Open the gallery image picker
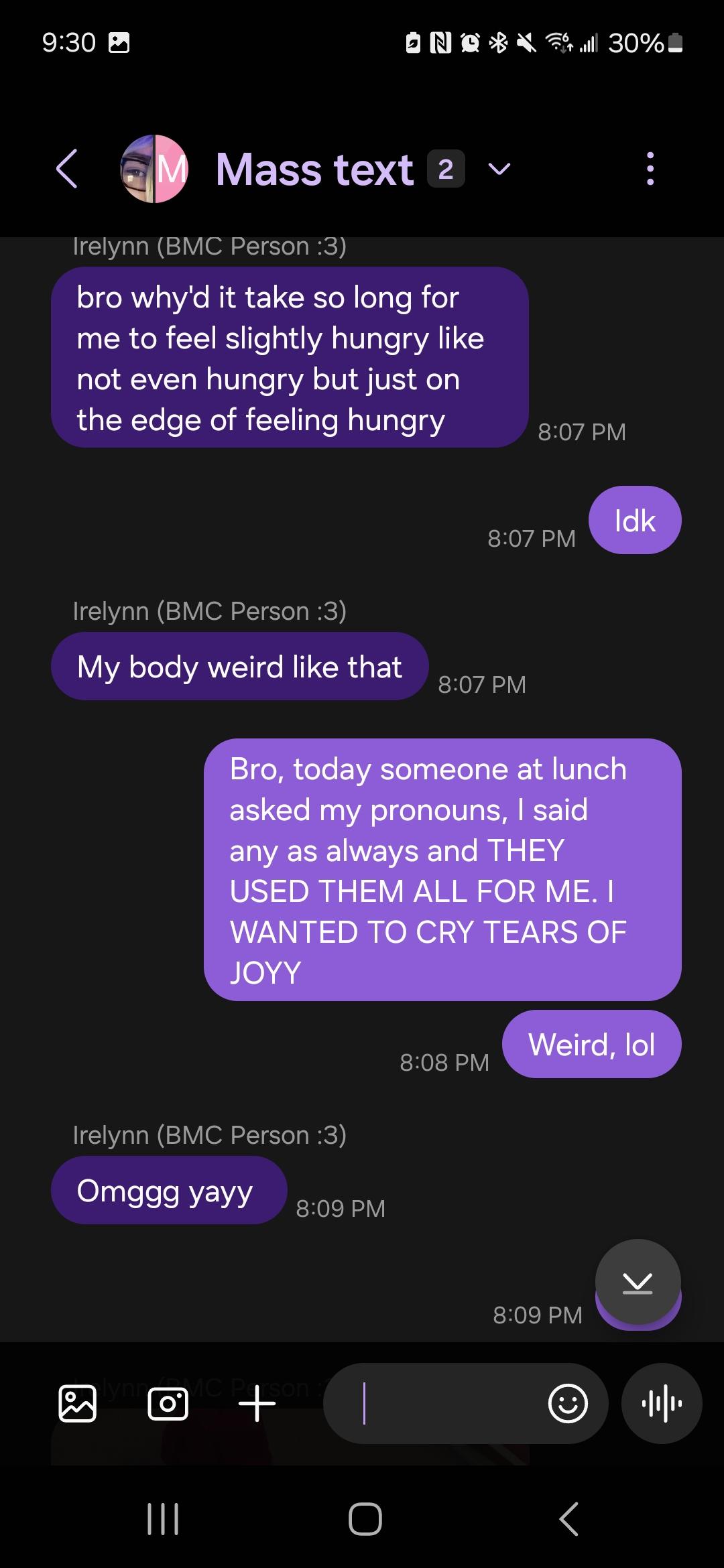724x1568 pixels. [78, 1403]
